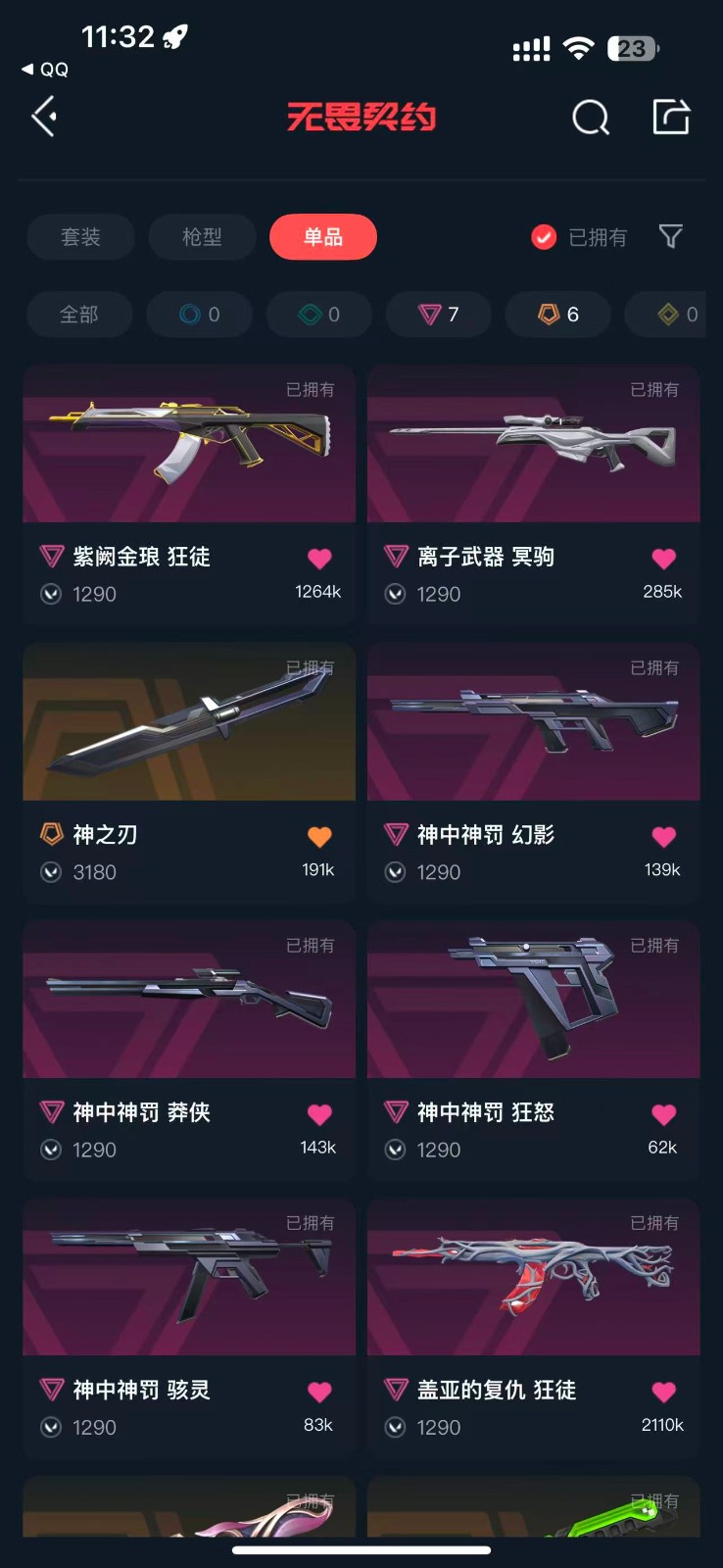Toggle the 已拥有 checkbox
723x1568 pixels.
click(544, 237)
